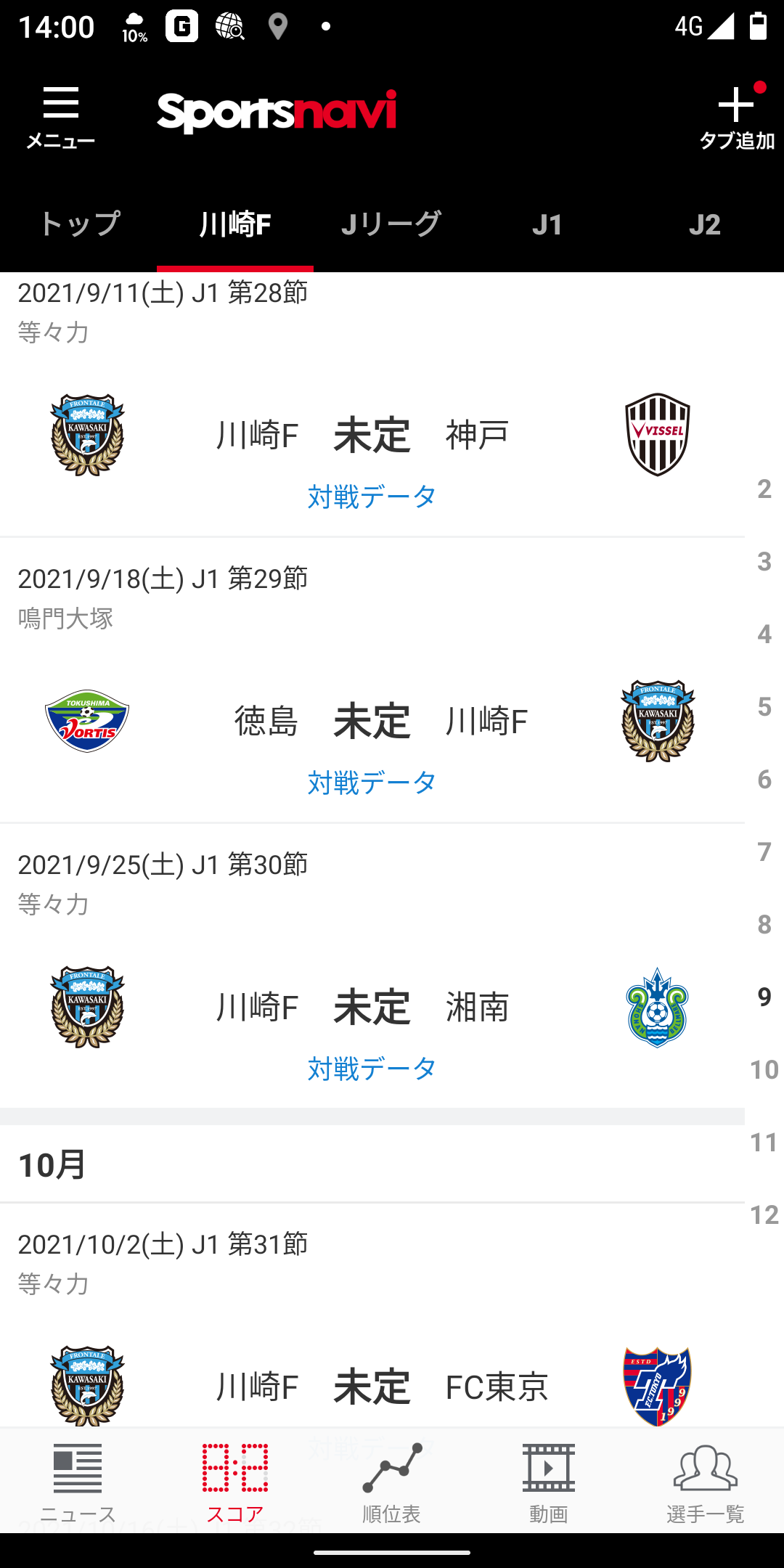
Task: Select the J1 top tab
Action: (548, 224)
